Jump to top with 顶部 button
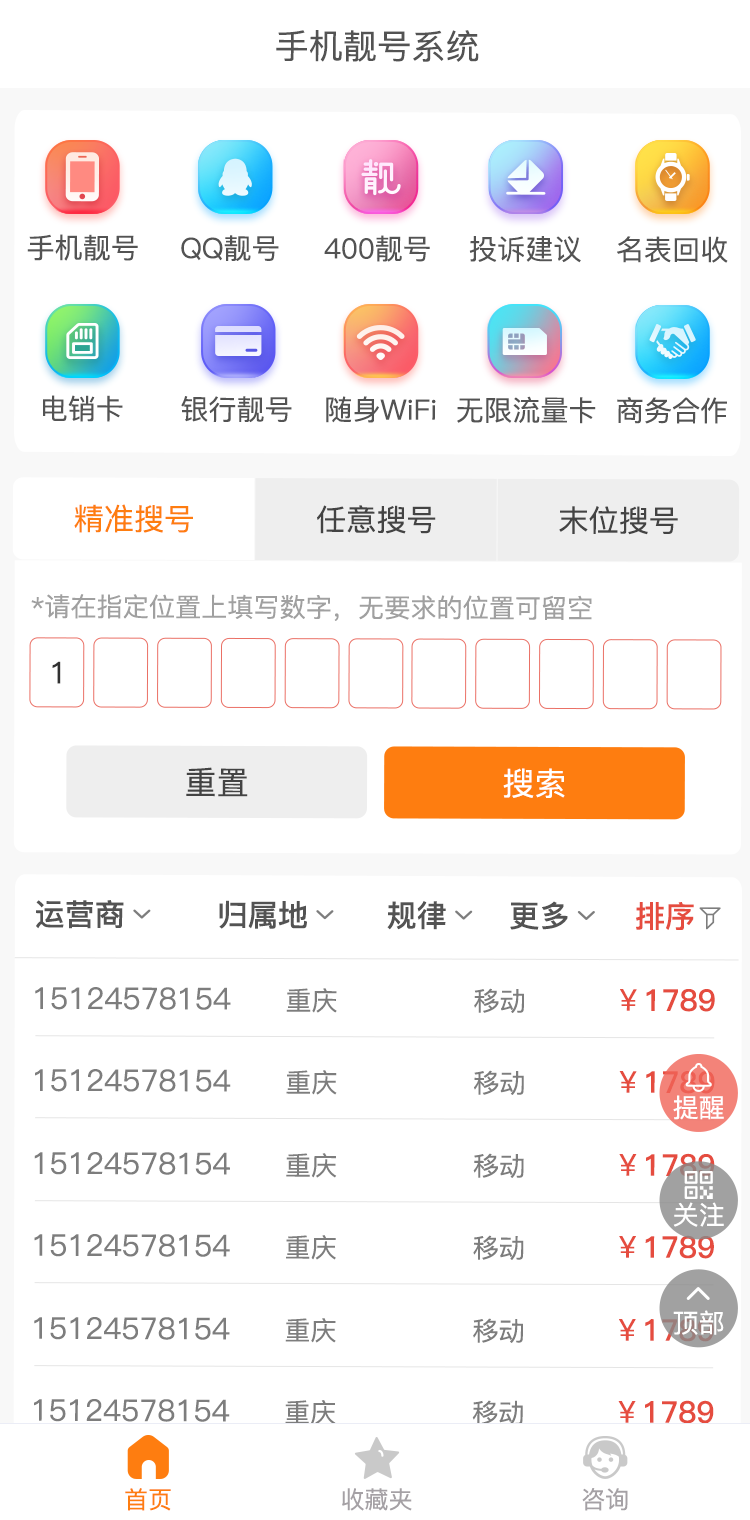 pos(698,1309)
